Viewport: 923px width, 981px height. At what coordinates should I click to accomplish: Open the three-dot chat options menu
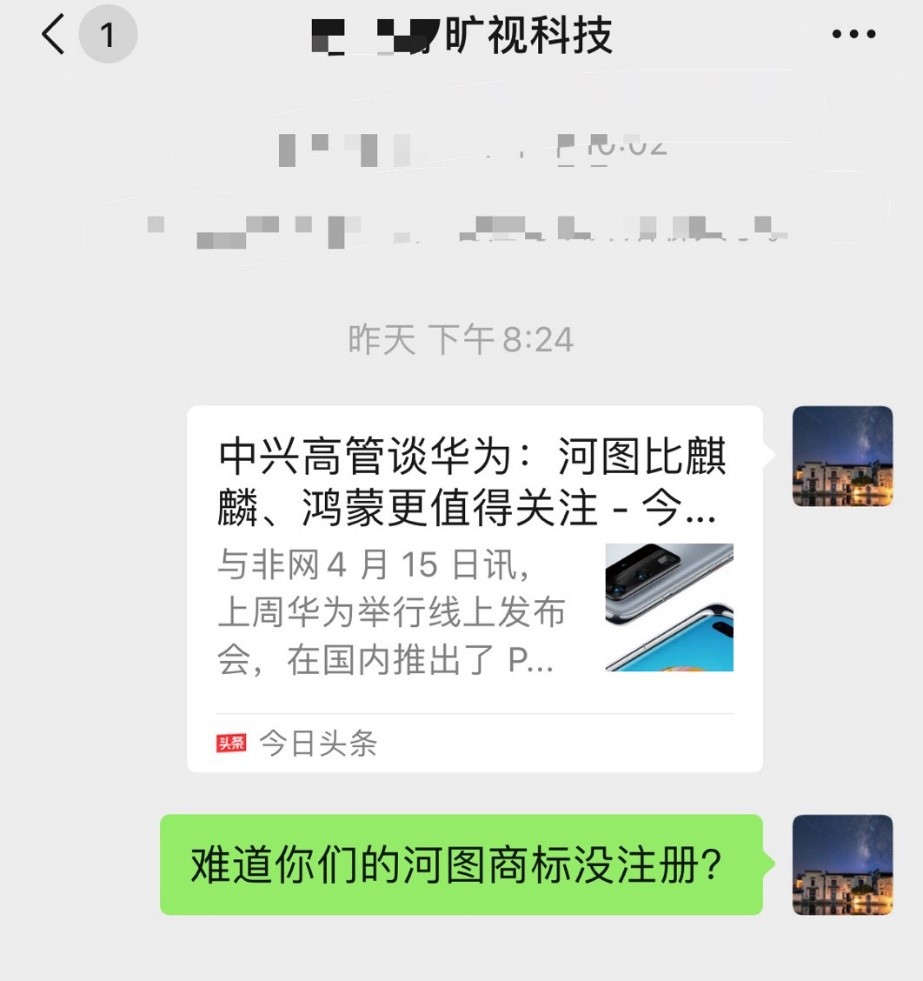pos(853,36)
